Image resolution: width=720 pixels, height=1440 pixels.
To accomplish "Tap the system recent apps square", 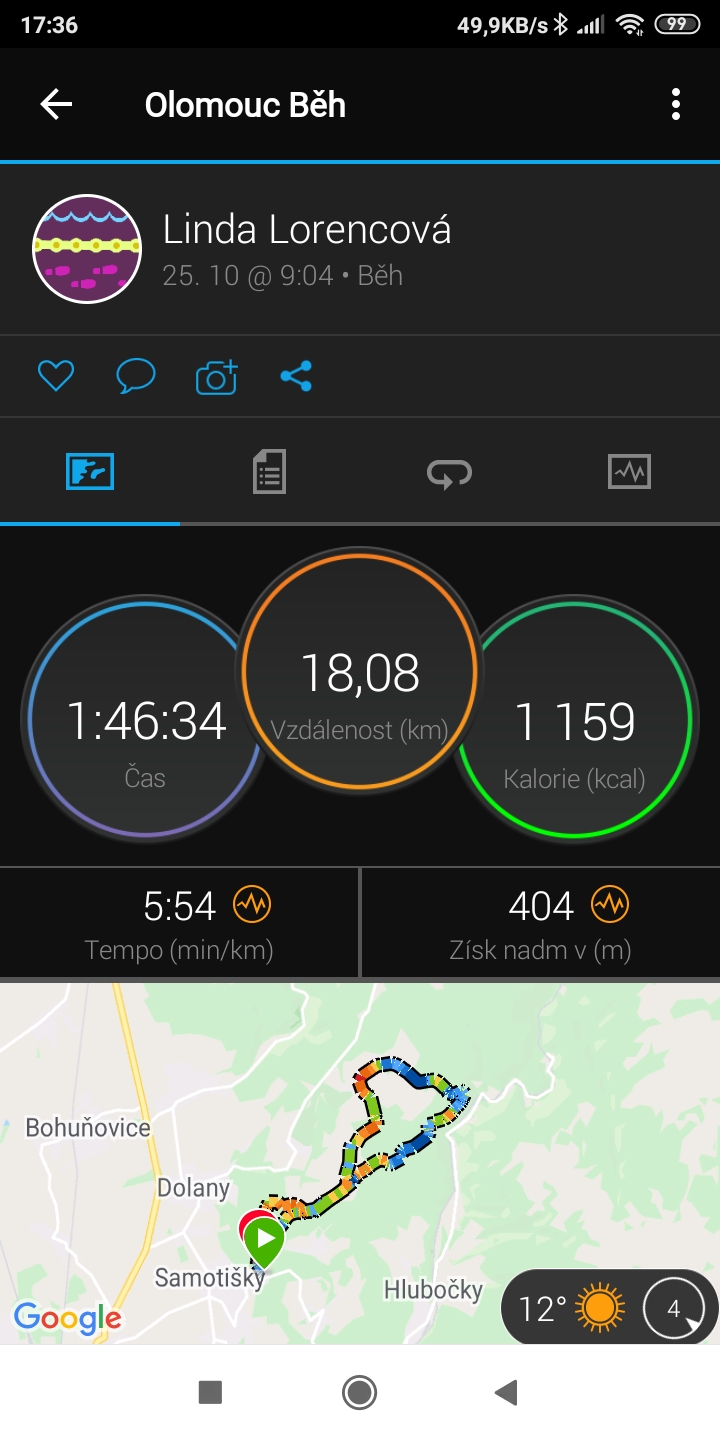I will [210, 1392].
